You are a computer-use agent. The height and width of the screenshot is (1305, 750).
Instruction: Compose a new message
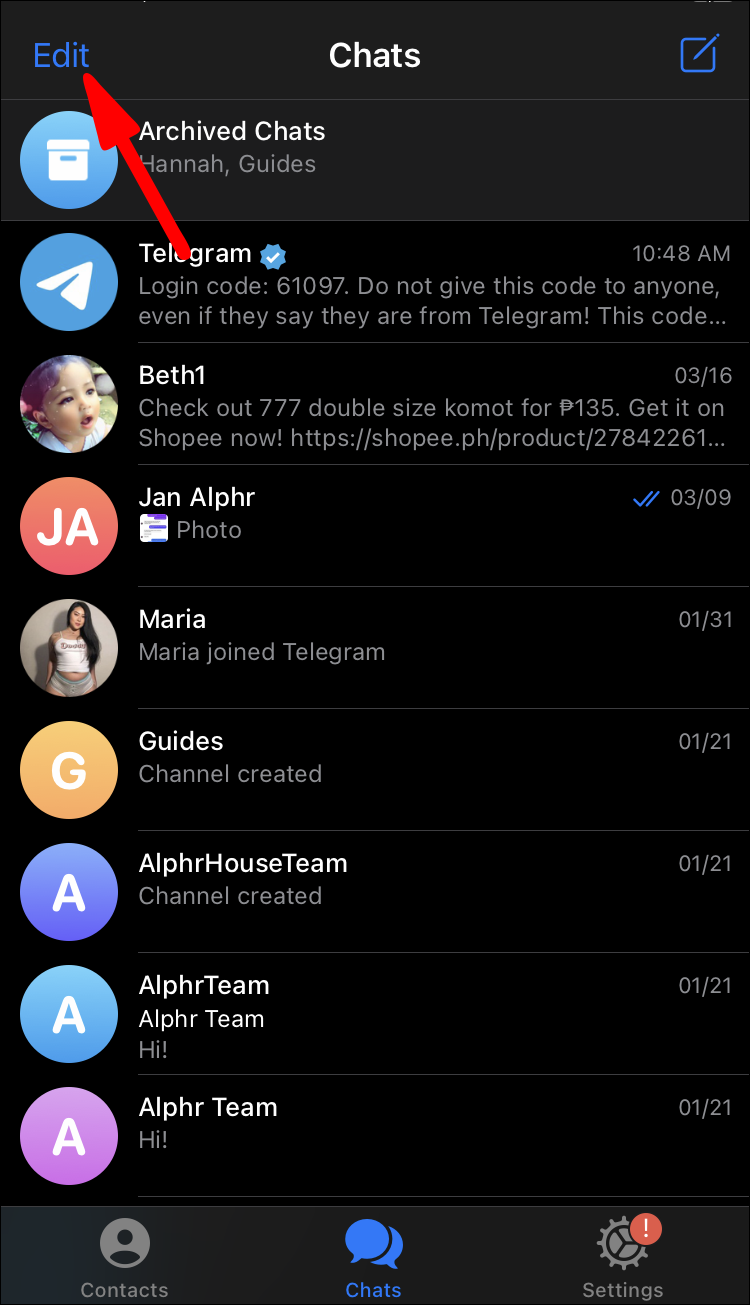(699, 54)
